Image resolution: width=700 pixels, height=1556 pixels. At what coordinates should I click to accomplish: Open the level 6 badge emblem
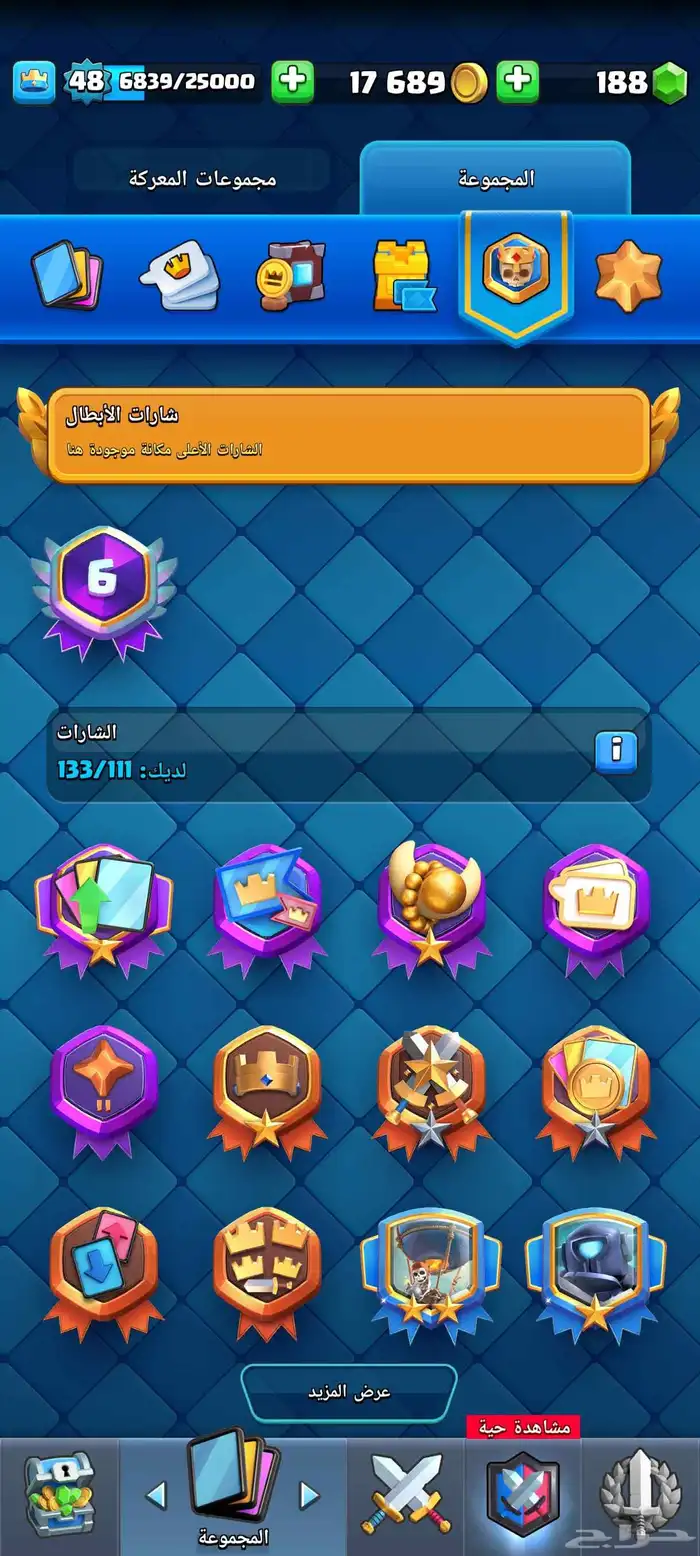(x=104, y=592)
